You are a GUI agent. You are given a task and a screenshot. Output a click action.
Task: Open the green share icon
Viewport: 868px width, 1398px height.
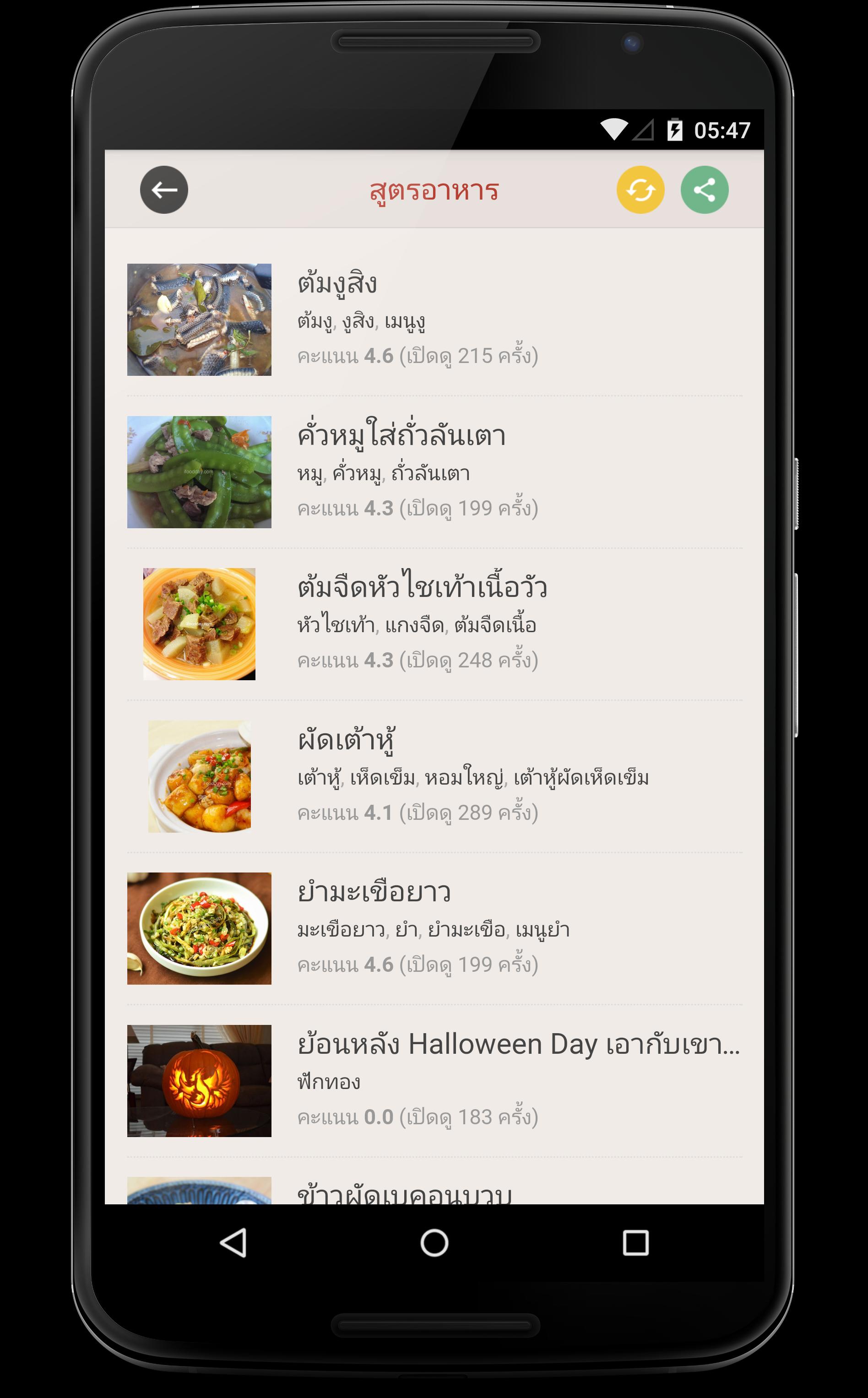click(705, 191)
